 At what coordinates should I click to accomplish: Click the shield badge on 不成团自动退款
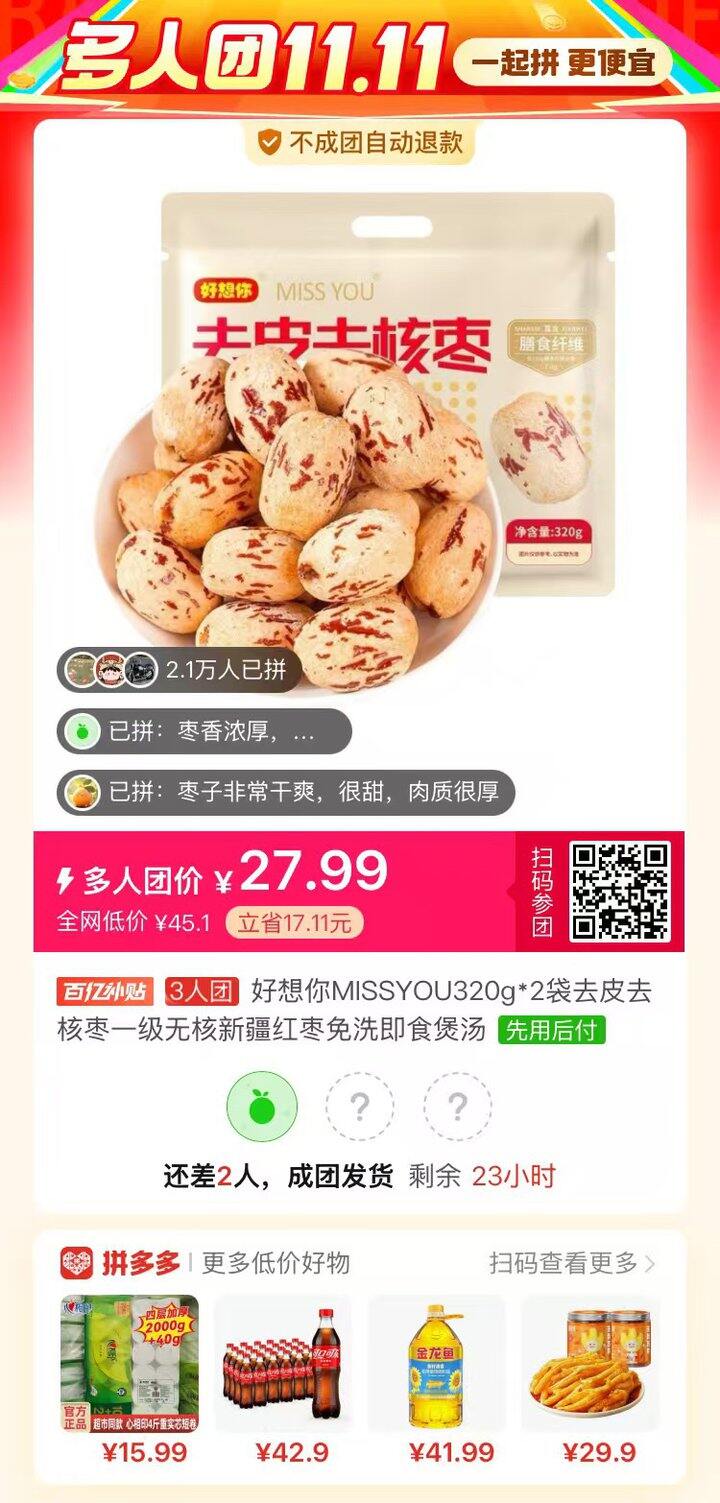266,141
